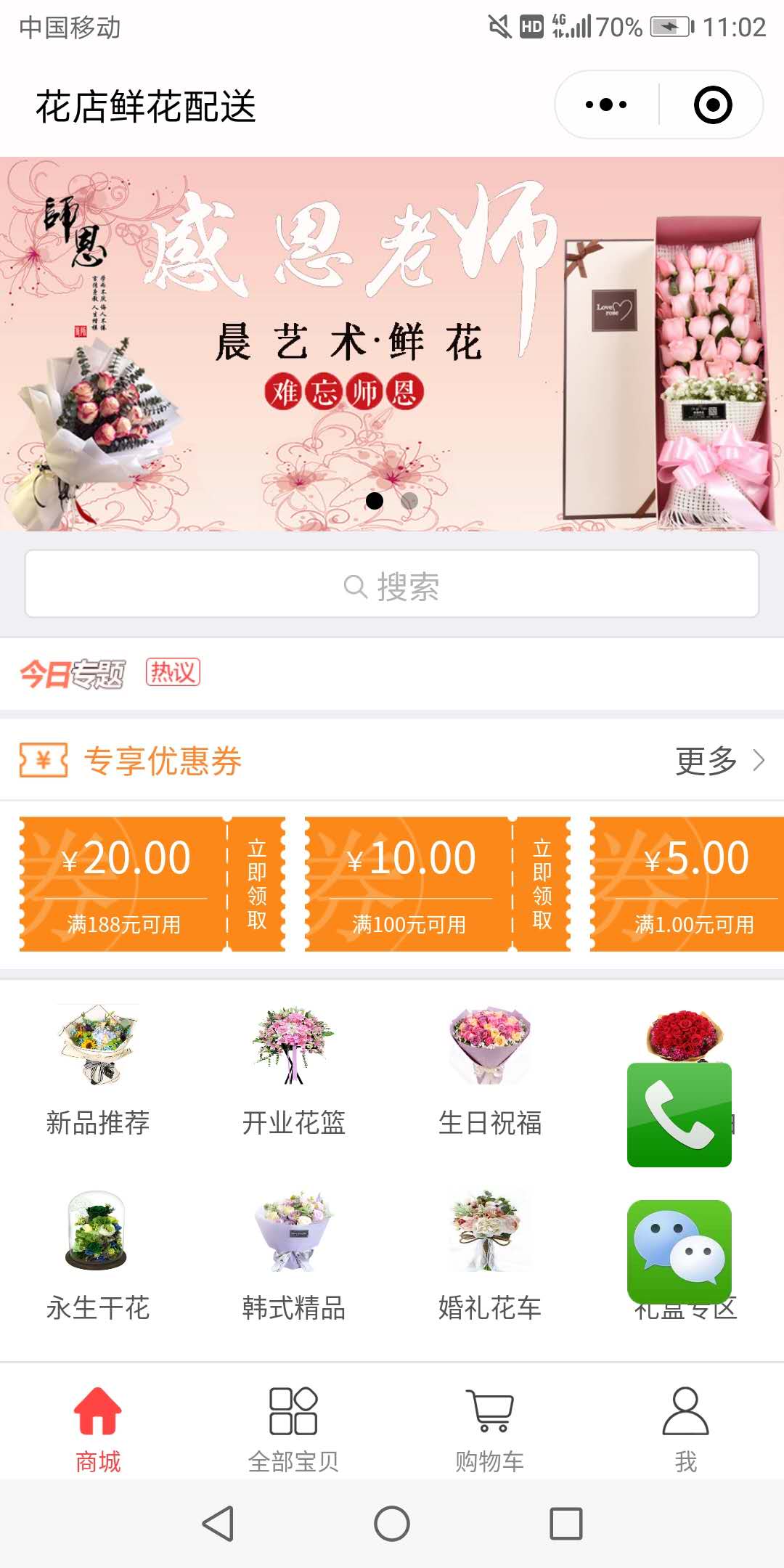Switch to the 全部宝贝 tab
The width and height of the screenshot is (784, 1568).
(293, 1429)
